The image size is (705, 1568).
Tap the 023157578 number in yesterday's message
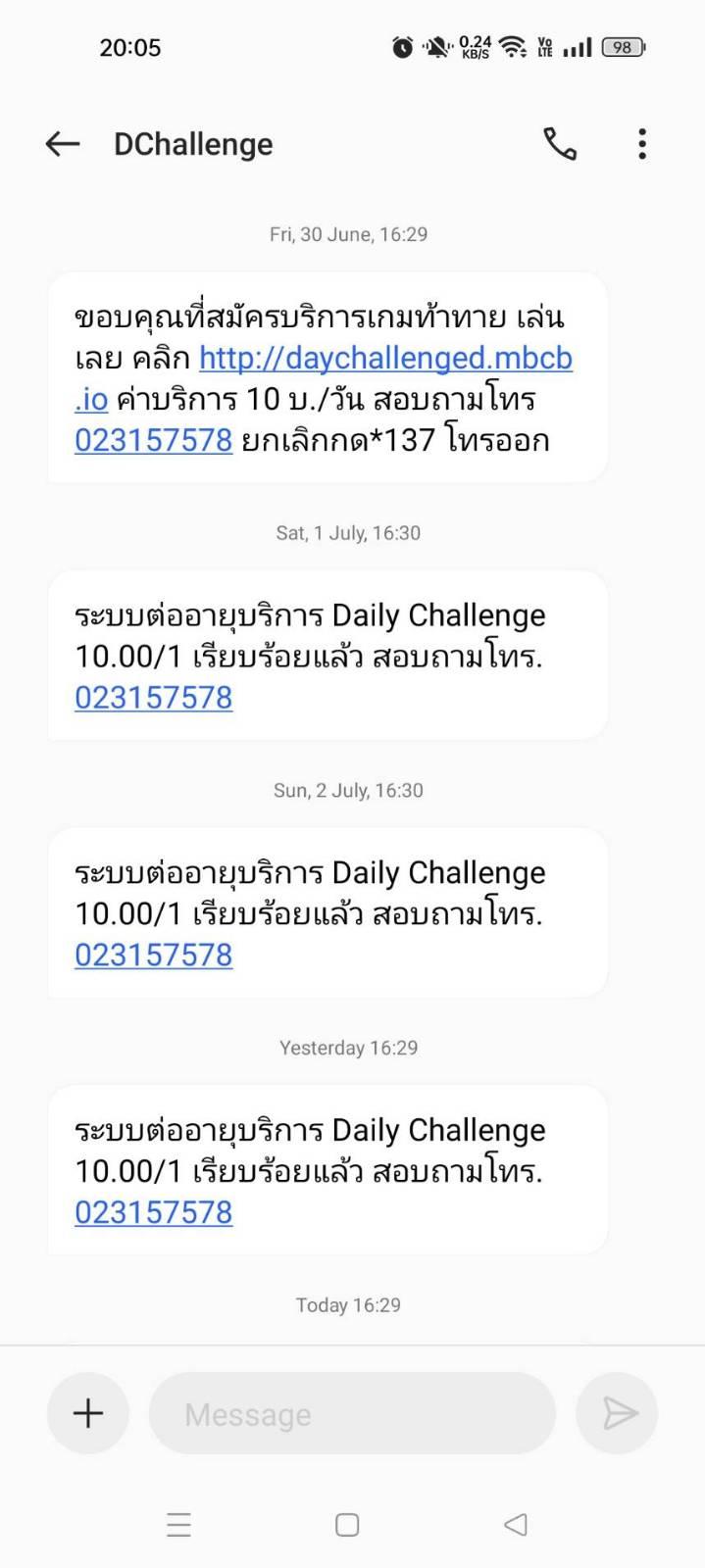[154, 1212]
